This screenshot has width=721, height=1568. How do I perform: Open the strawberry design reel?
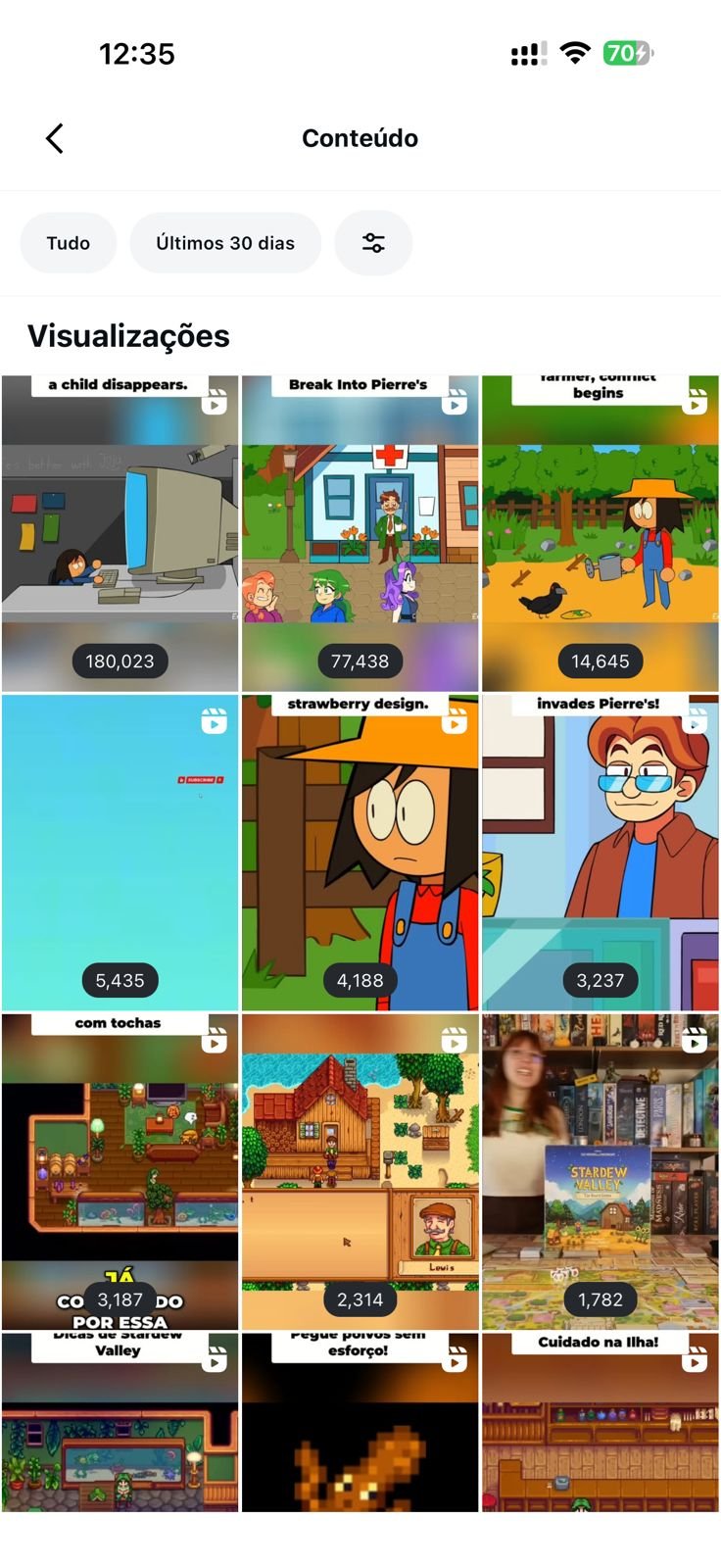pyautogui.click(x=360, y=853)
